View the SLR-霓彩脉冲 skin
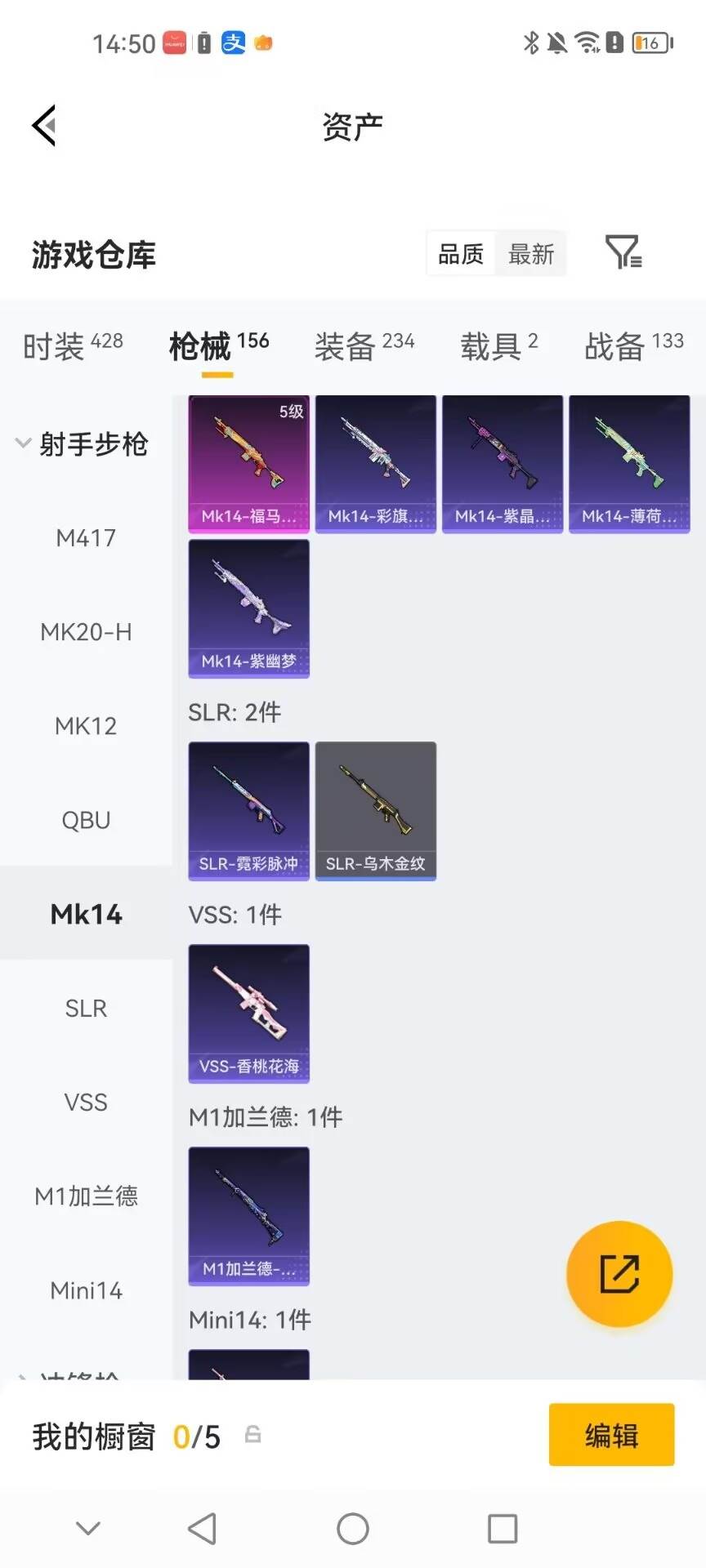 pyautogui.click(x=249, y=811)
